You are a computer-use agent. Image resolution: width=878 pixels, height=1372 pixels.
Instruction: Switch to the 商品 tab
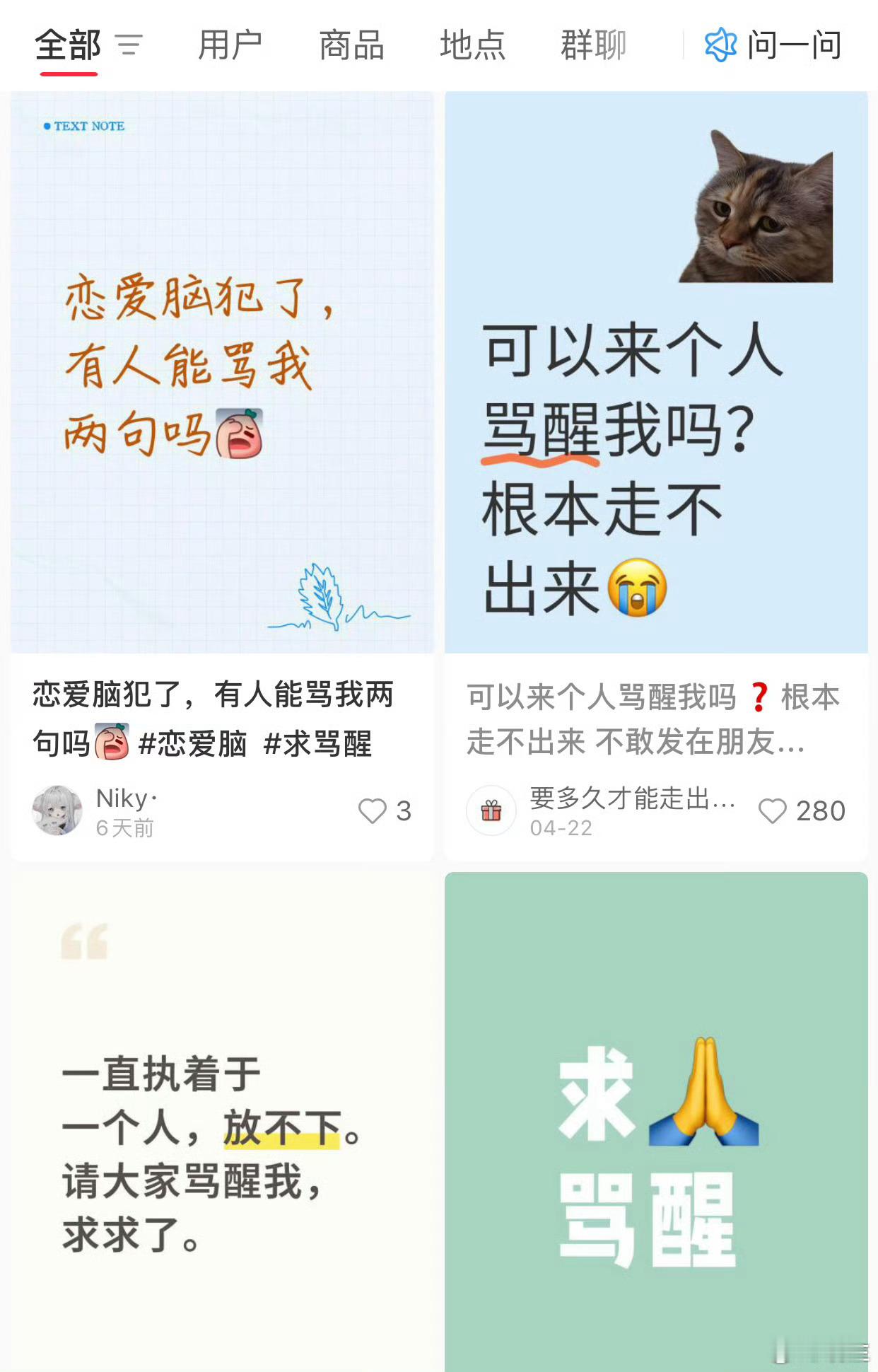pyautogui.click(x=351, y=45)
